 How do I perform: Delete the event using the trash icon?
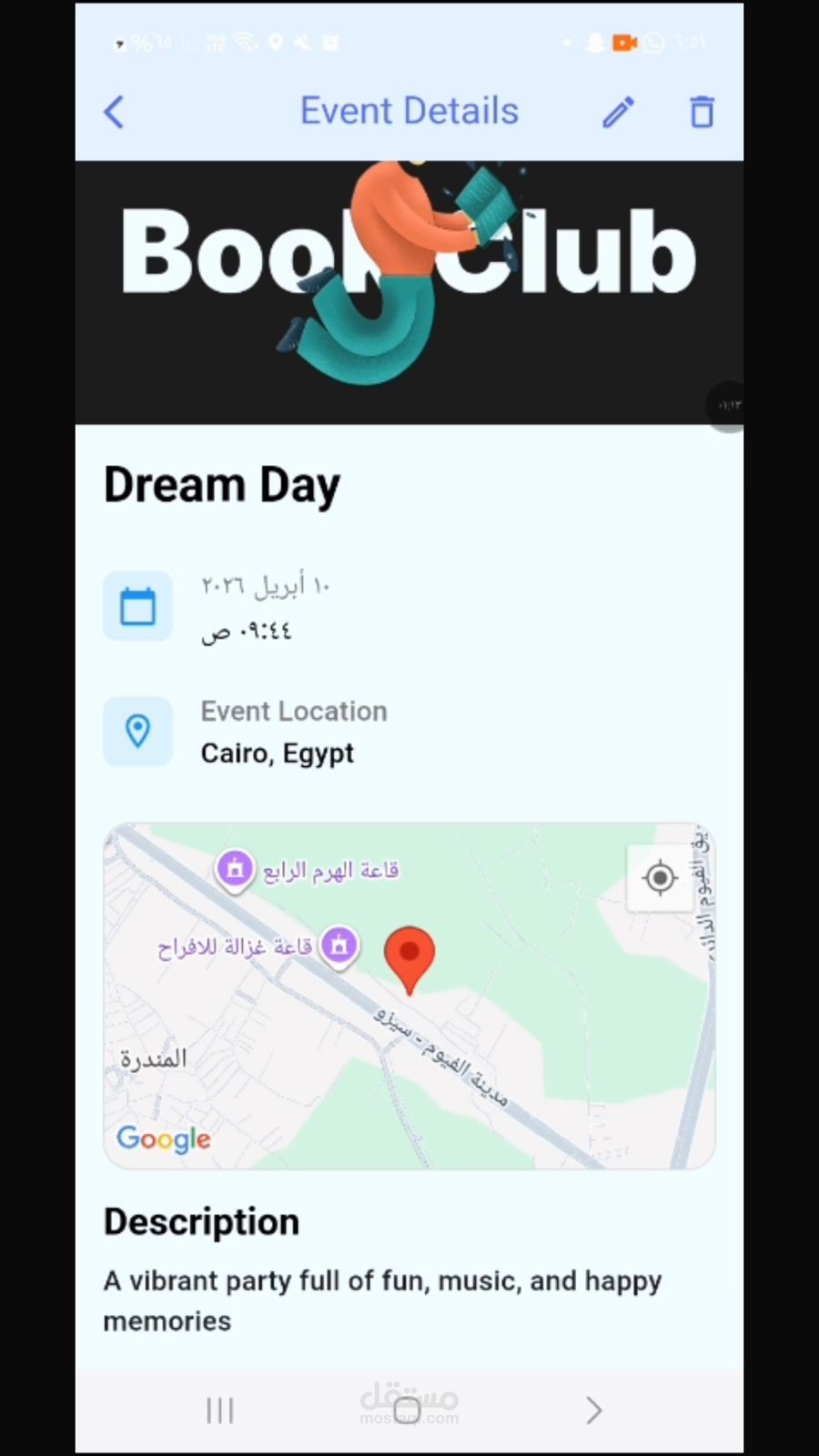tap(702, 112)
